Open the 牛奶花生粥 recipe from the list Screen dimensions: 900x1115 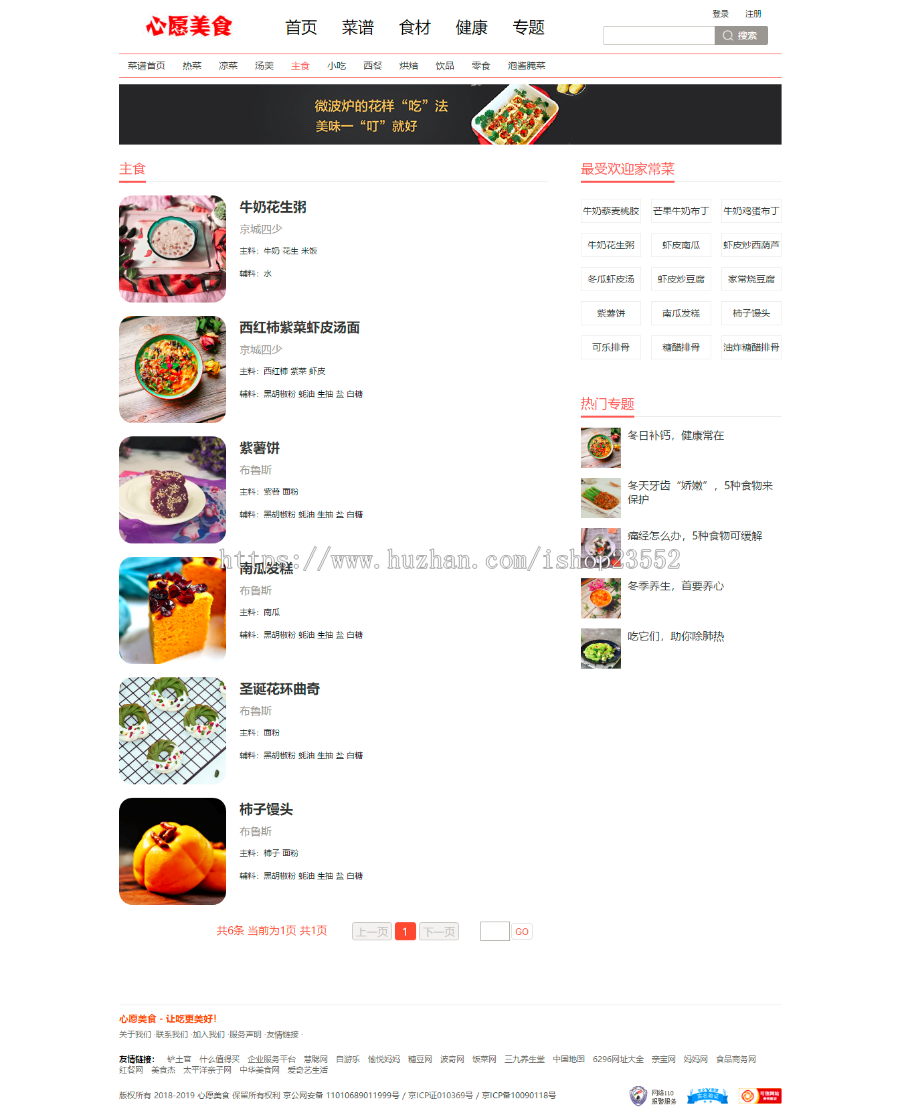pyautogui.click(x=273, y=207)
